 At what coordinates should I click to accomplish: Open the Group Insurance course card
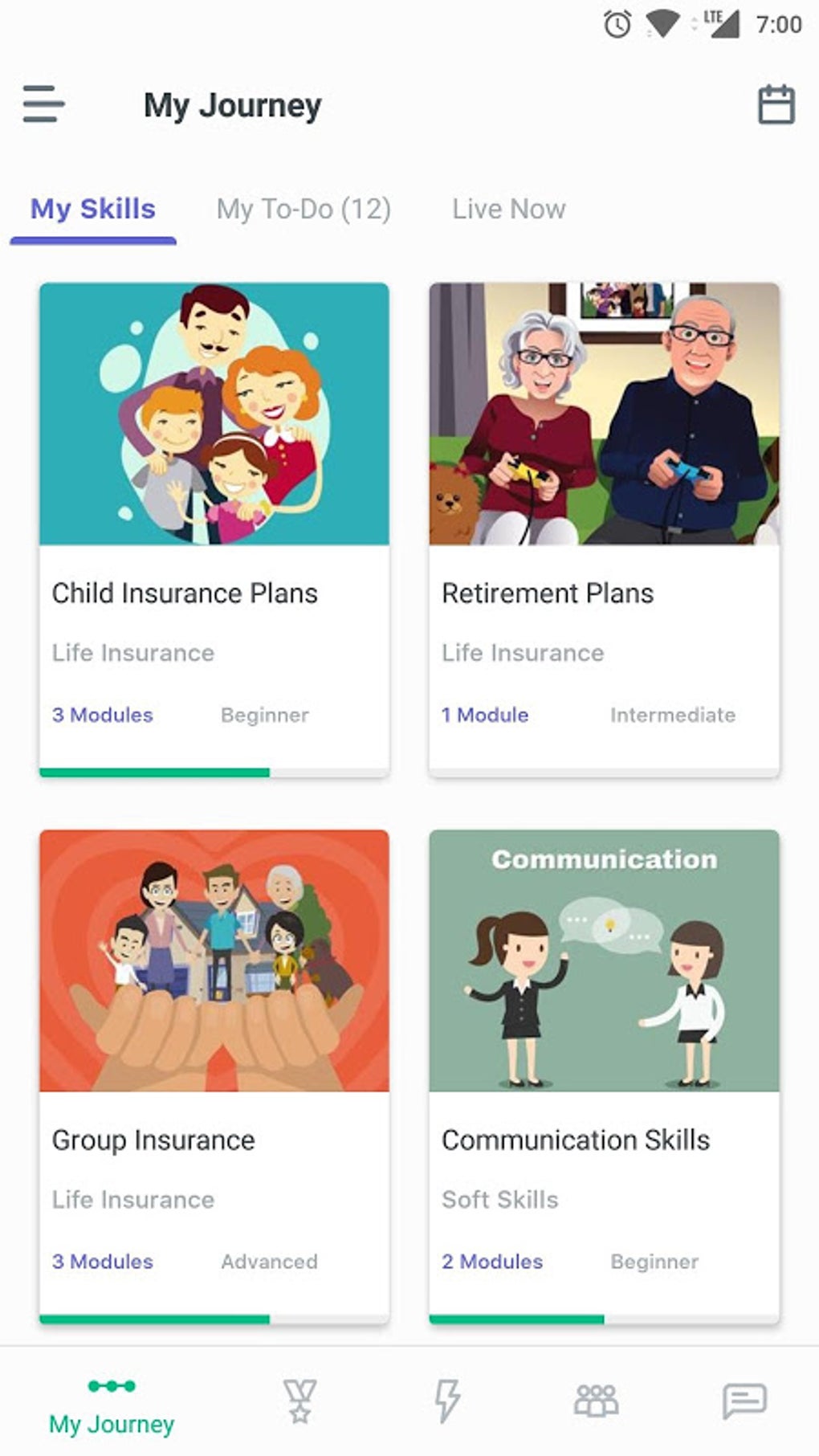(x=214, y=1076)
